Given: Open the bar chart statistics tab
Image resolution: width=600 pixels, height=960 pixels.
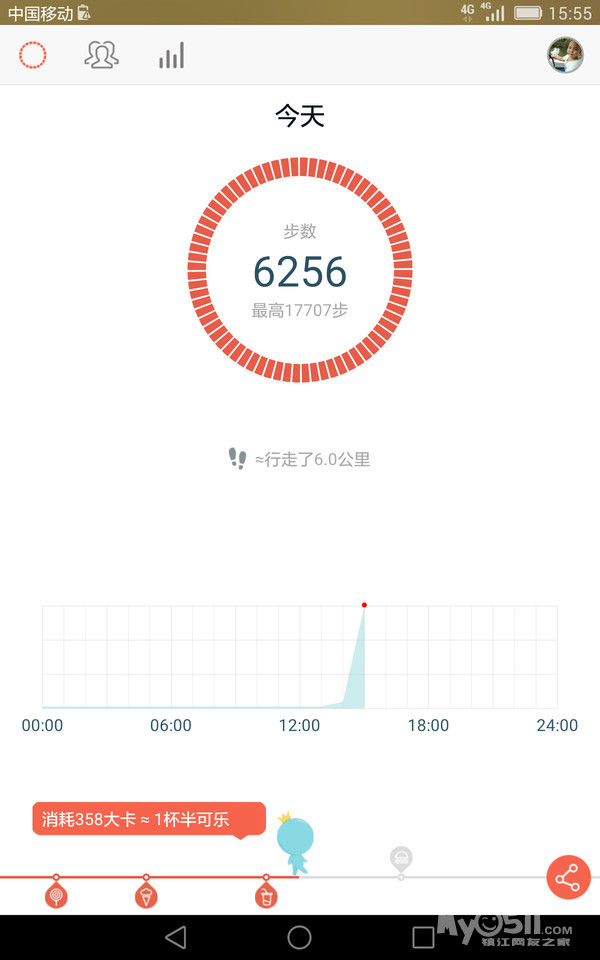Looking at the screenshot, I should point(171,55).
